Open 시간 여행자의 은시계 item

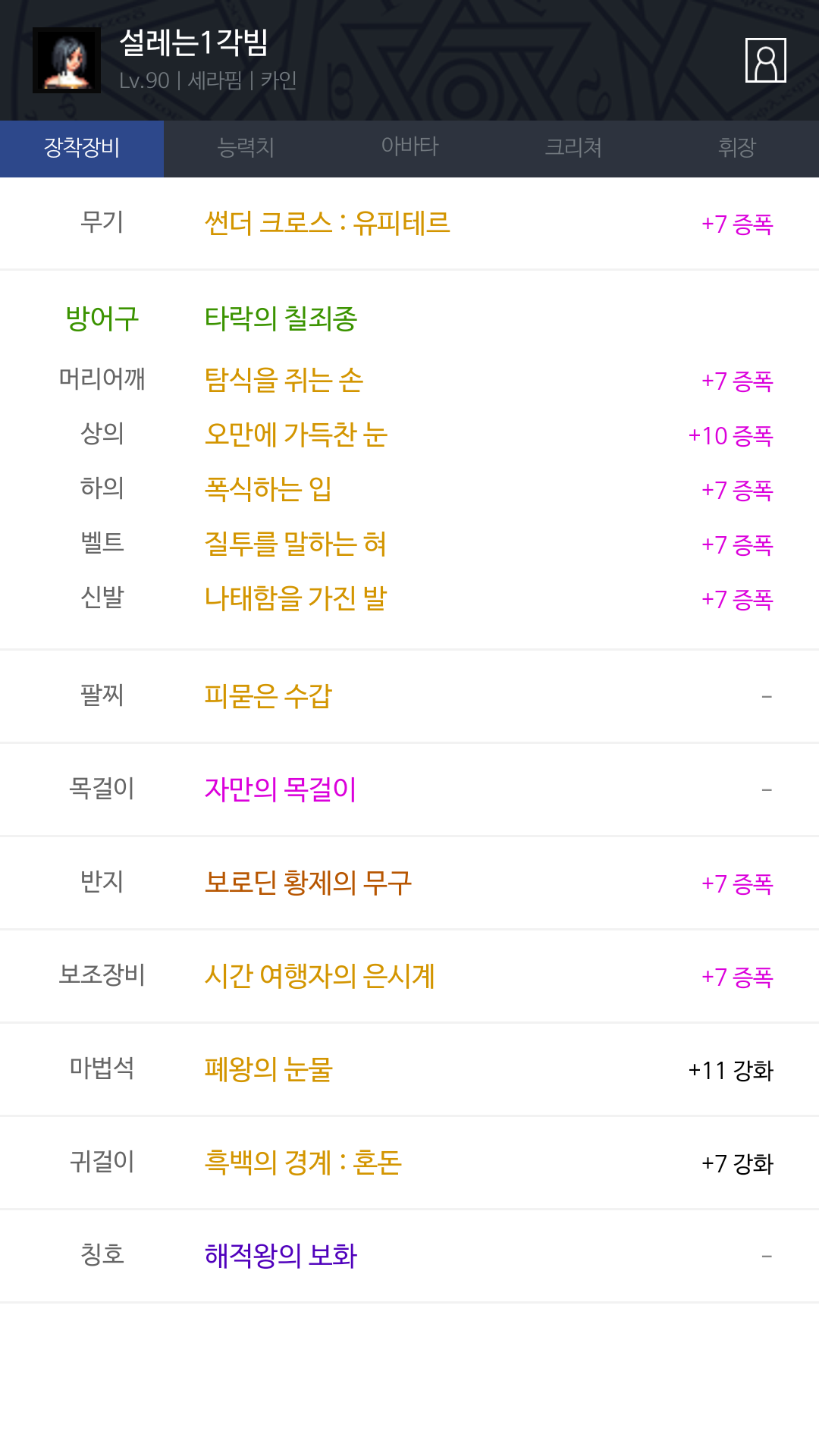point(320,975)
